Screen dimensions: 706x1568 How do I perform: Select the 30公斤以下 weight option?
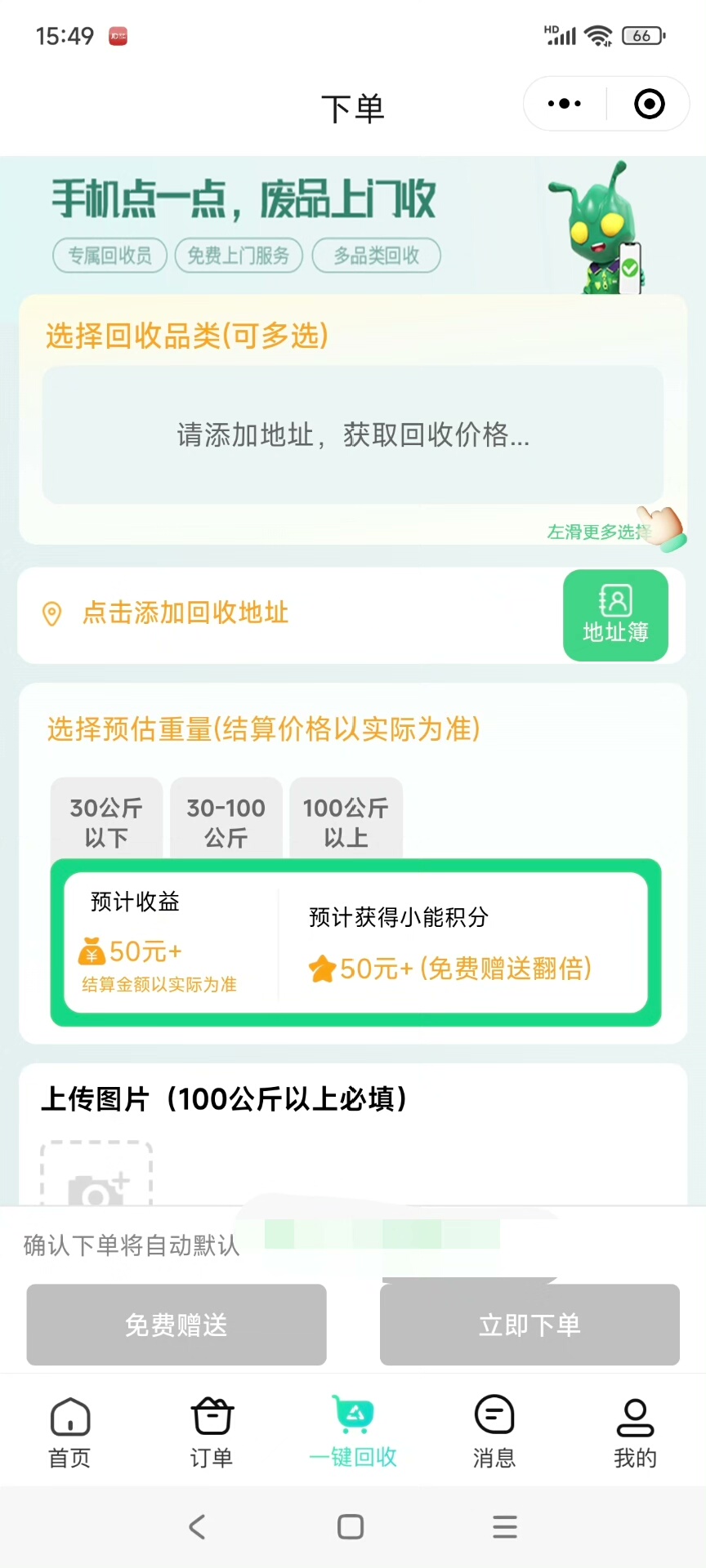pyautogui.click(x=106, y=822)
